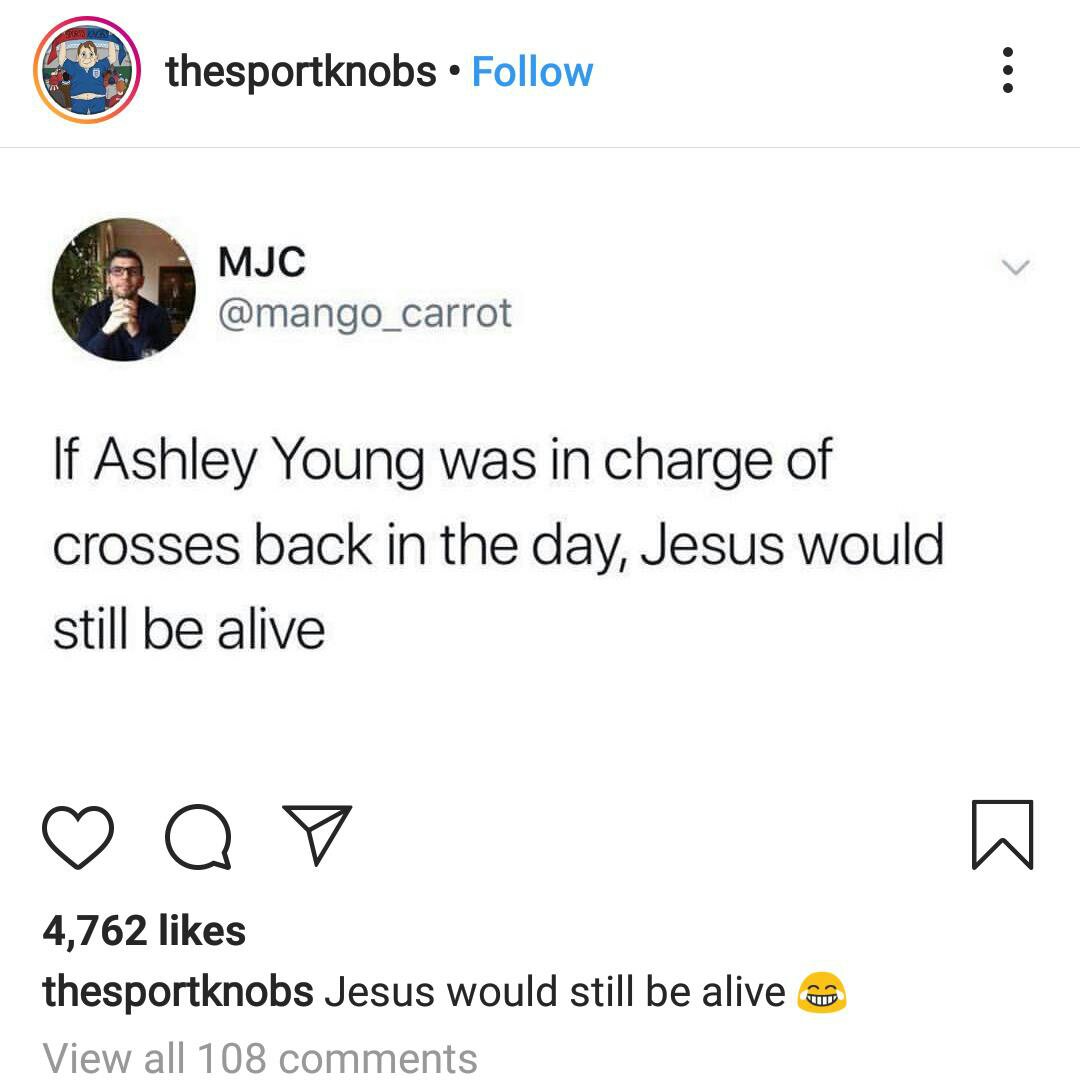Open the post overflow menu
The width and height of the screenshot is (1080, 1091).
[1007, 71]
